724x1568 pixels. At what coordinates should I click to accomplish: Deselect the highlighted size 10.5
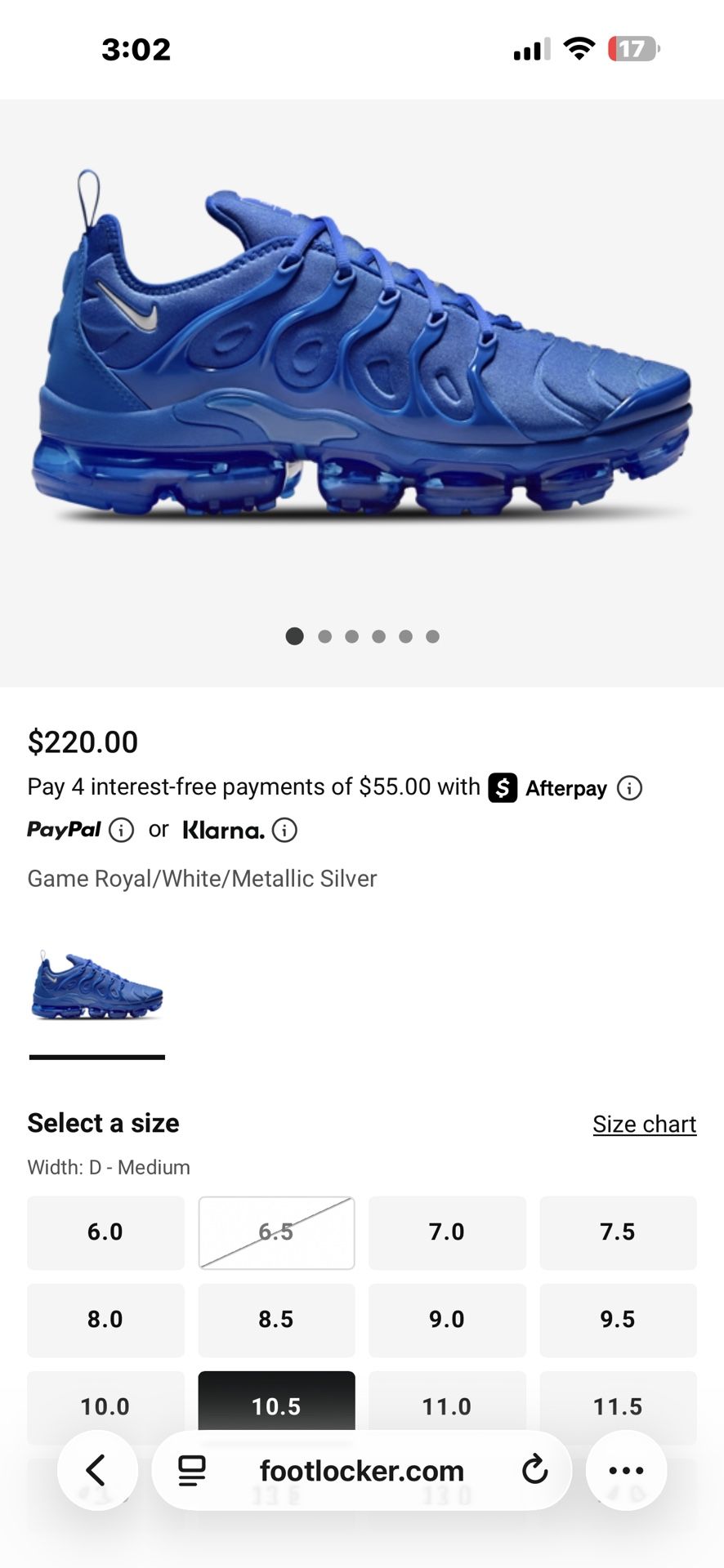click(x=276, y=1405)
